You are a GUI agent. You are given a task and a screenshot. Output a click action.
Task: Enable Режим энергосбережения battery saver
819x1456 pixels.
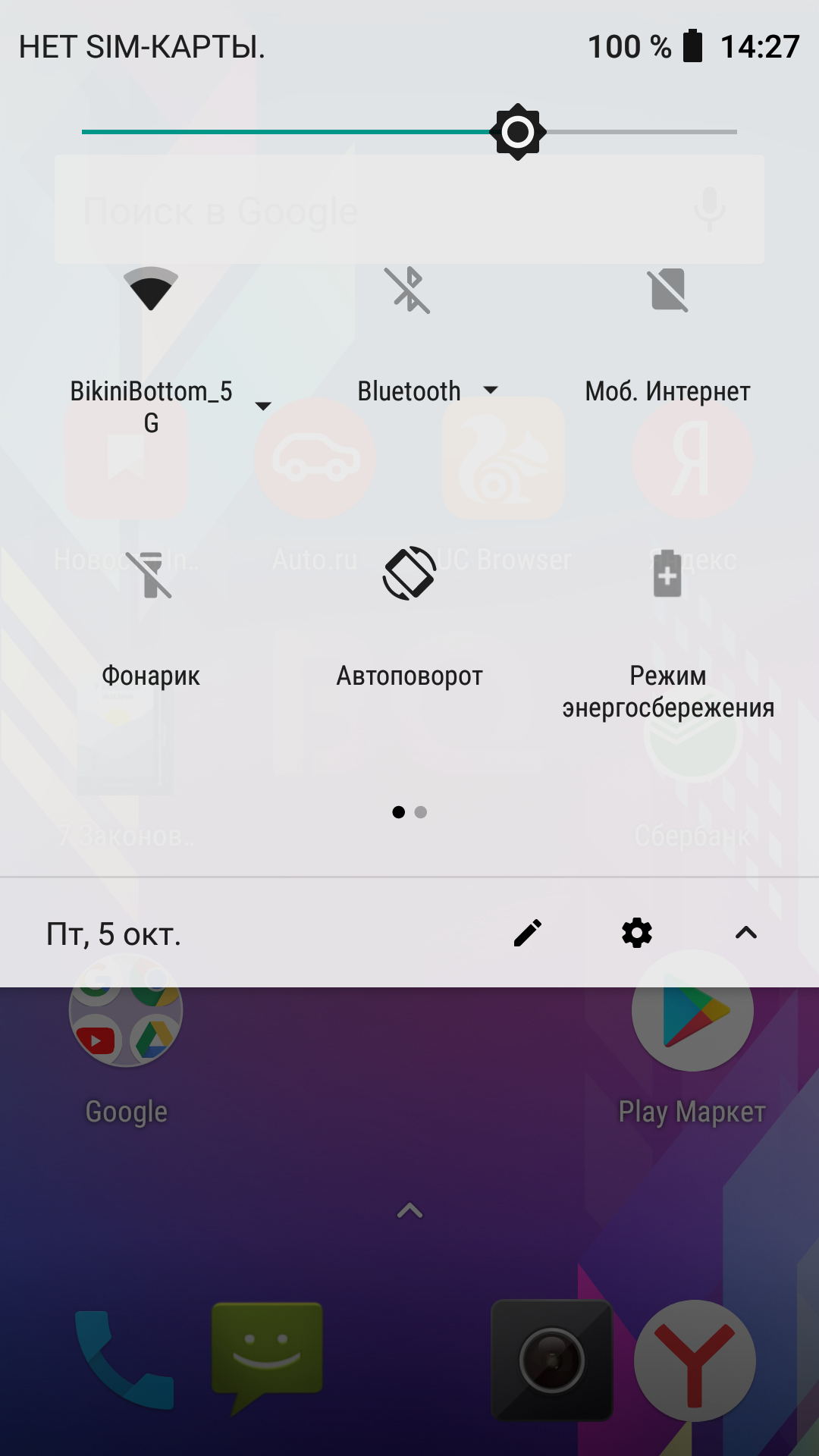[667, 573]
